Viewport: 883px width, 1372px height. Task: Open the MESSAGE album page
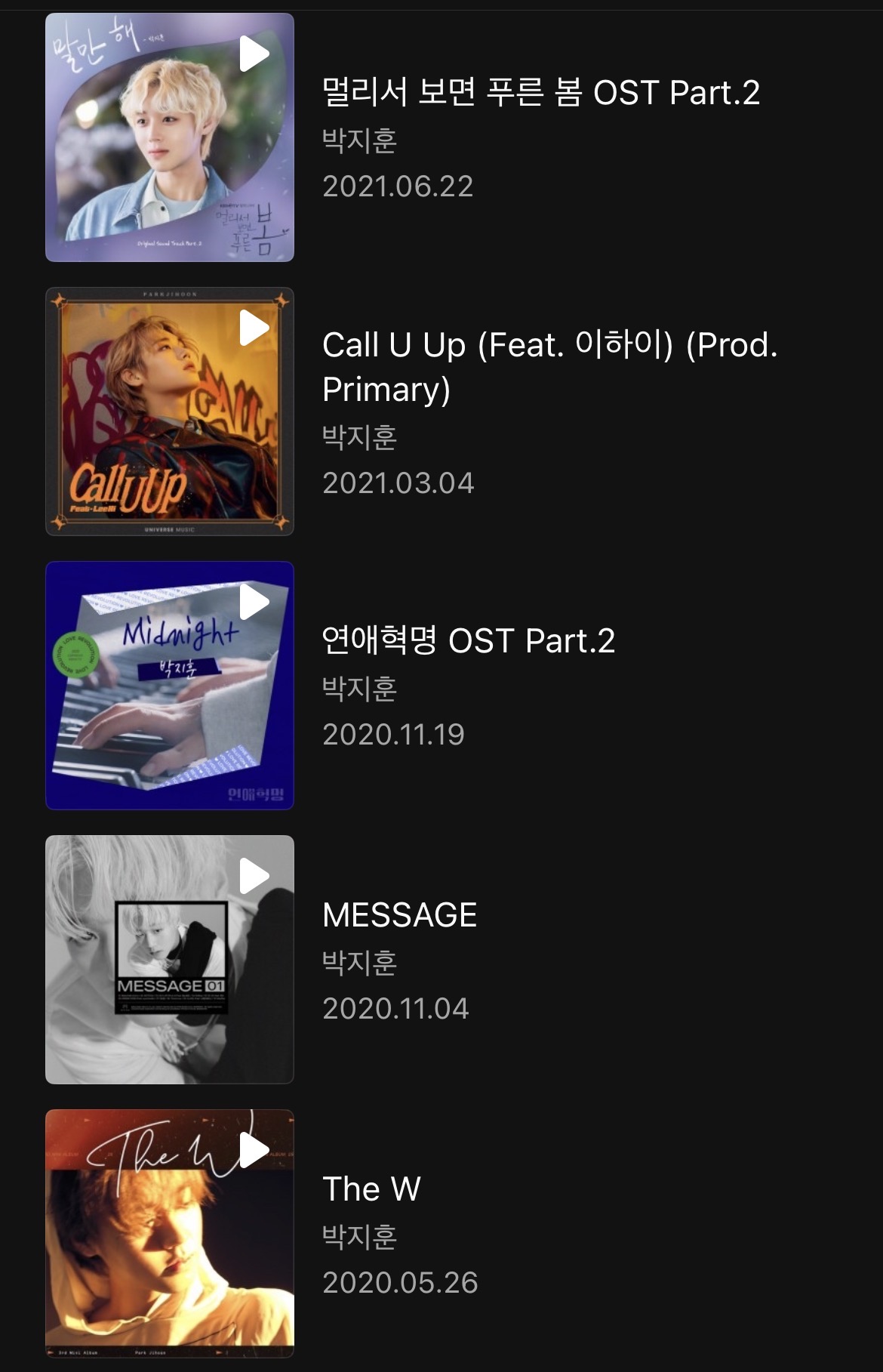tap(399, 915)
